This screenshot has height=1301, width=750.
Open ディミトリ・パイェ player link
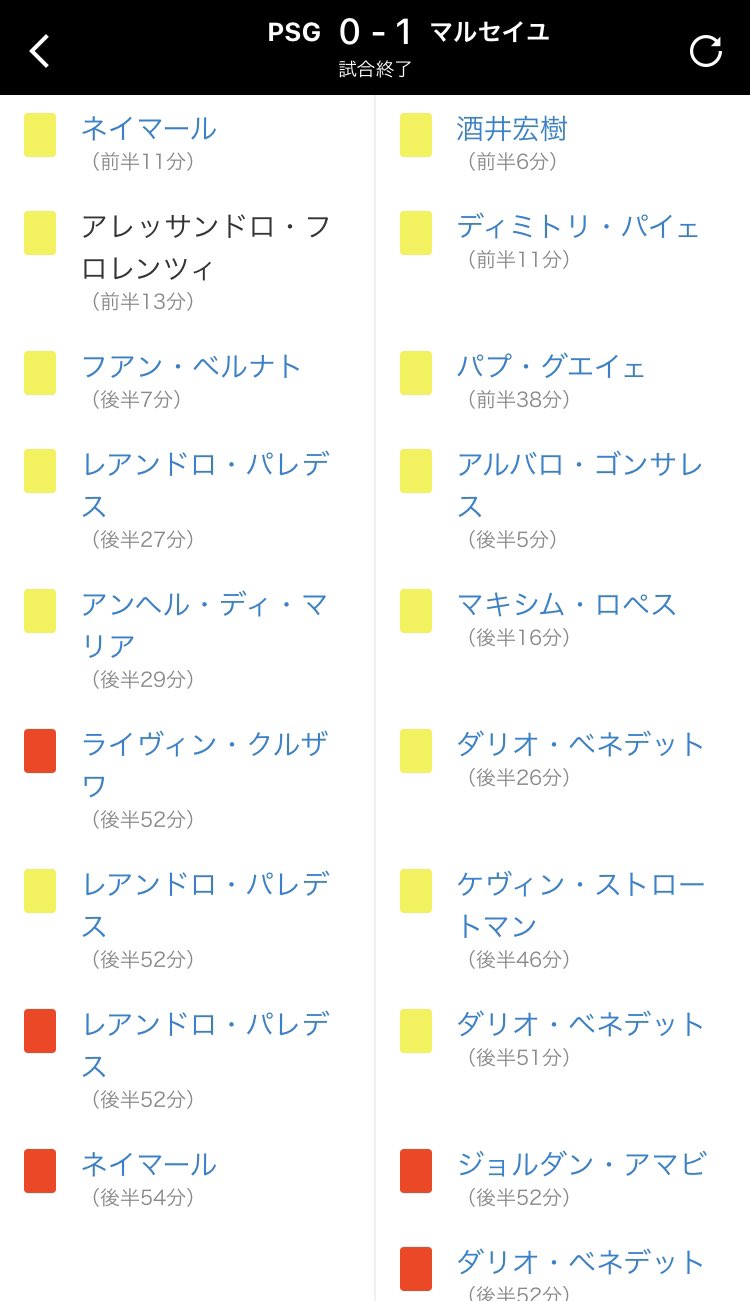[578, 226]
